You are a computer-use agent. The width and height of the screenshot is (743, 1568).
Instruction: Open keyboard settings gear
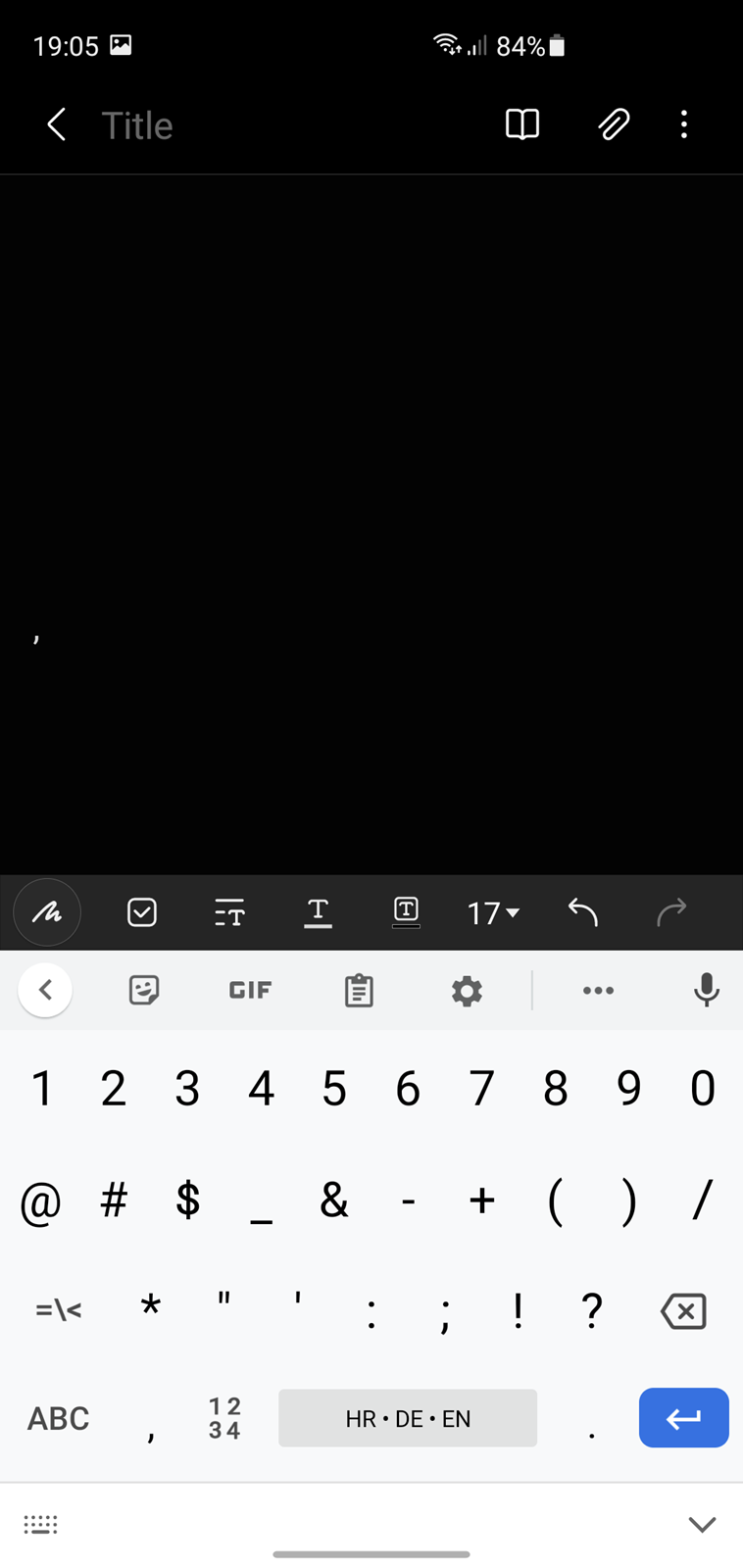(x=467, y=991)
